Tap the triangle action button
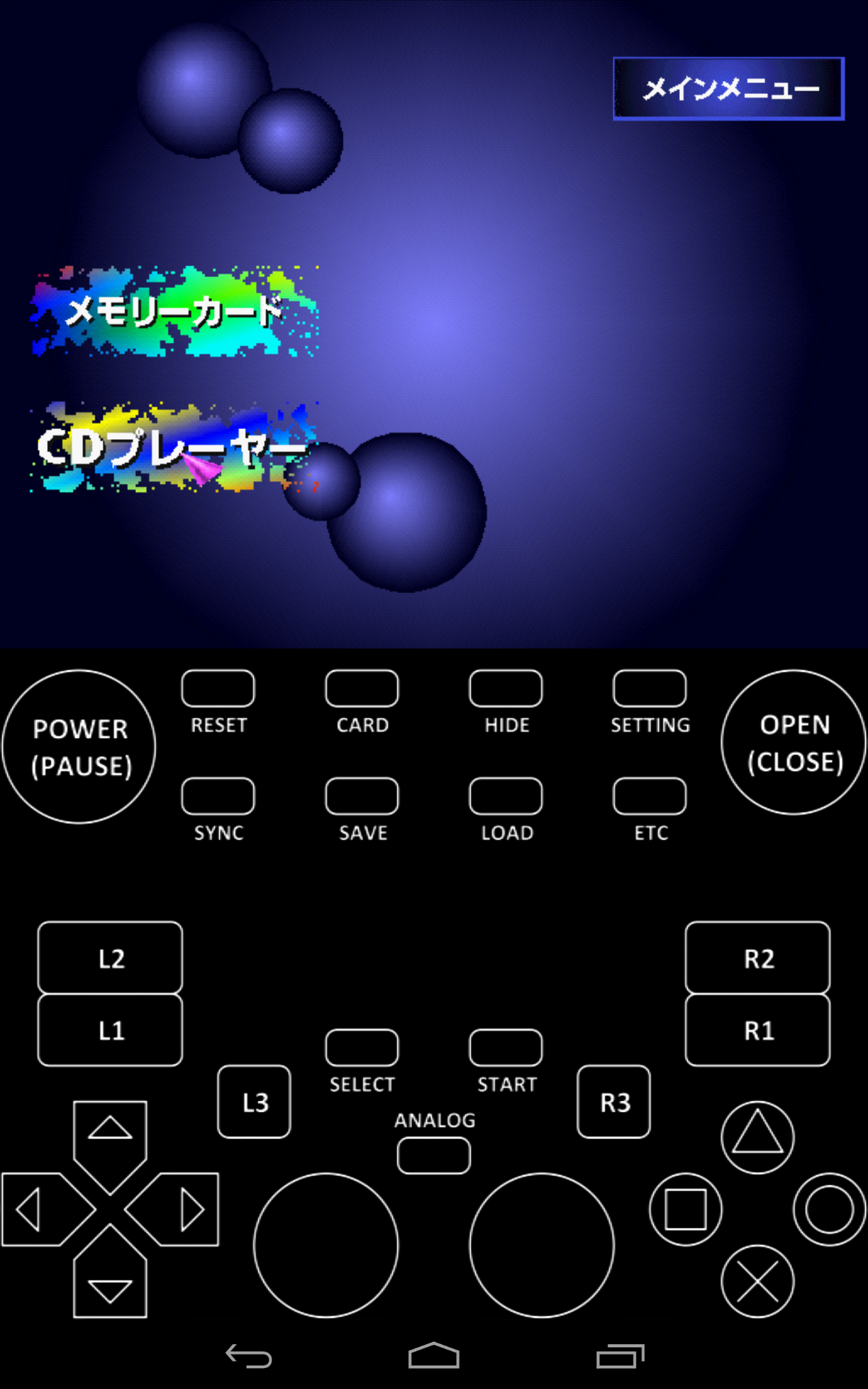The width and height of the screenshot is (868, 1389). pyautogui.click(x=757, y=1137)
